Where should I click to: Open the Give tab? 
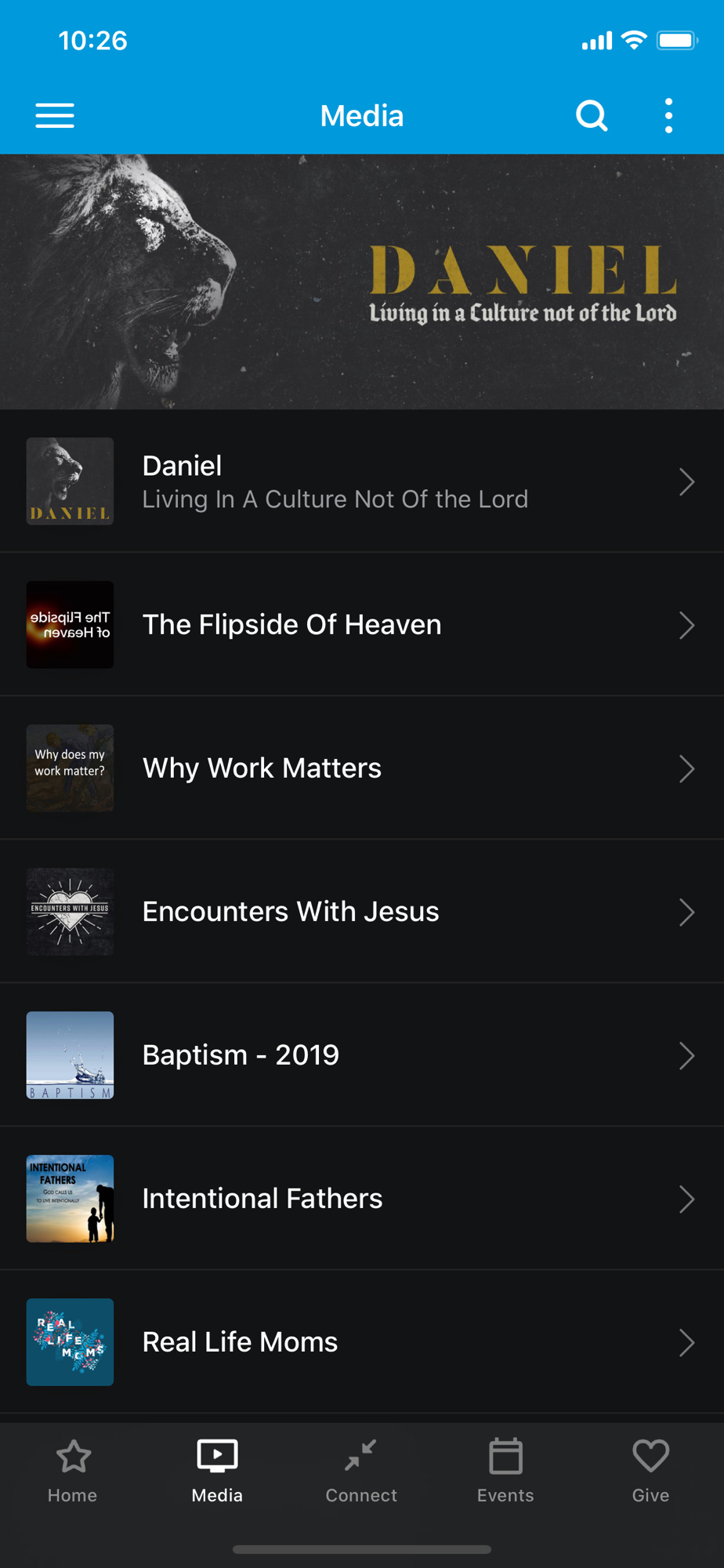point(650,1471)
